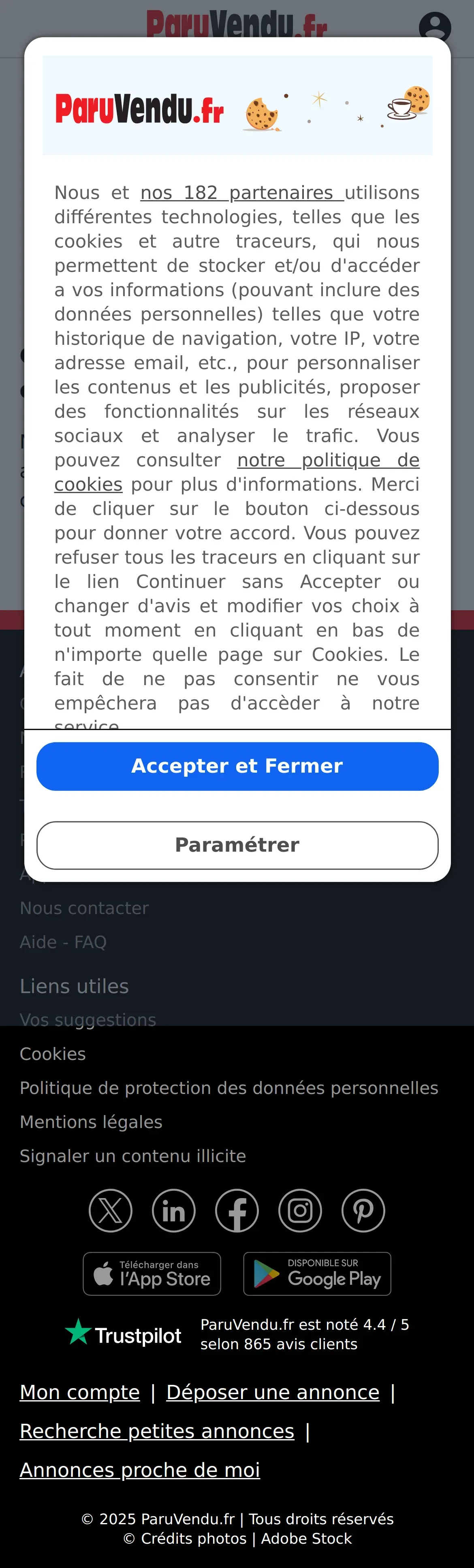Get the app on Google Play
Image resolution: width=474 pixels, height=1568 pixels.
(x=317, y=1274)
